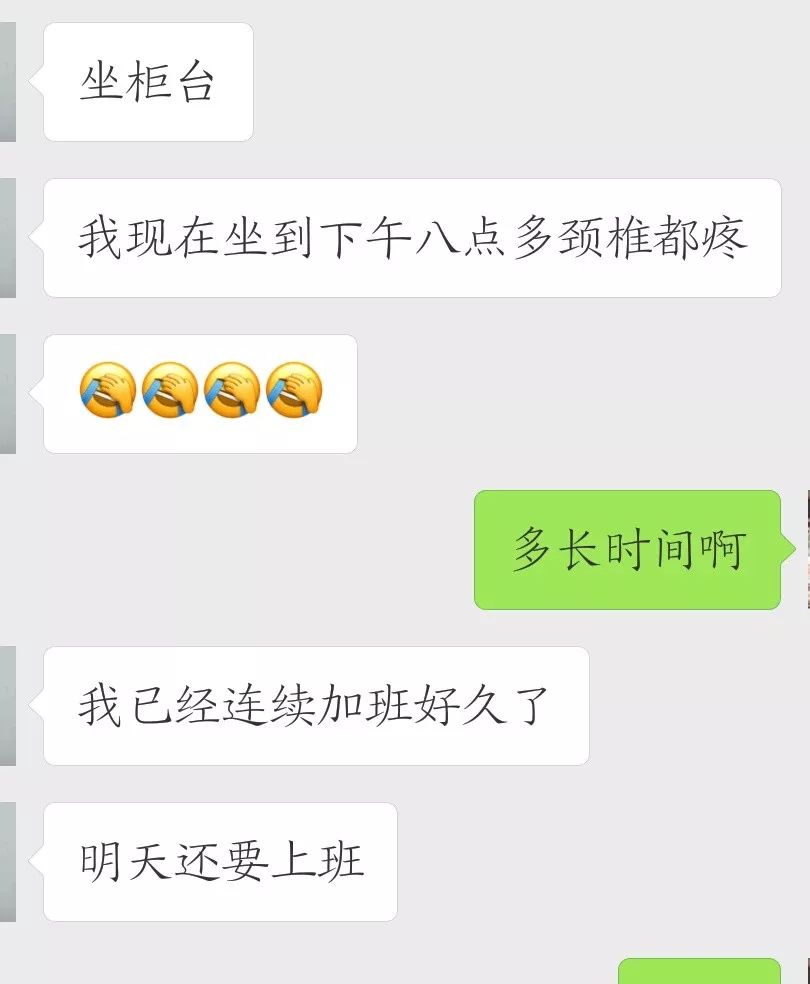This screenshot has width=810, height=984.
Task: Select the 我已经连续加班好久了 bubble
Action: coord(315,705)
